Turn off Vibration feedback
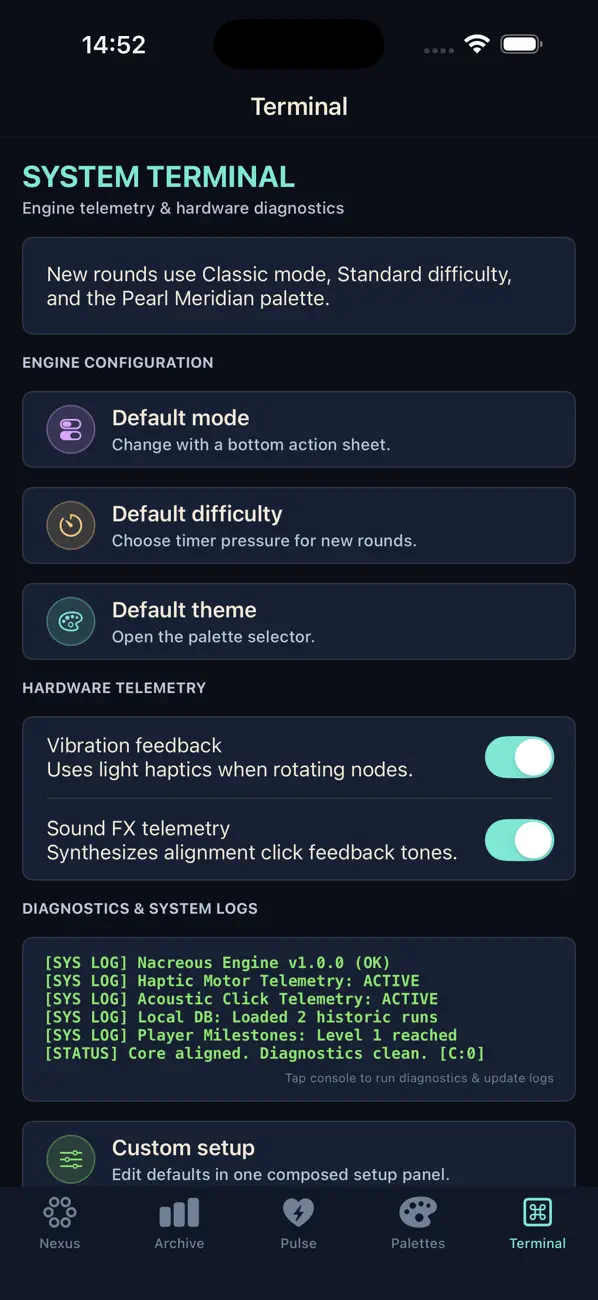598x1300 pixels. pos(519,758)
